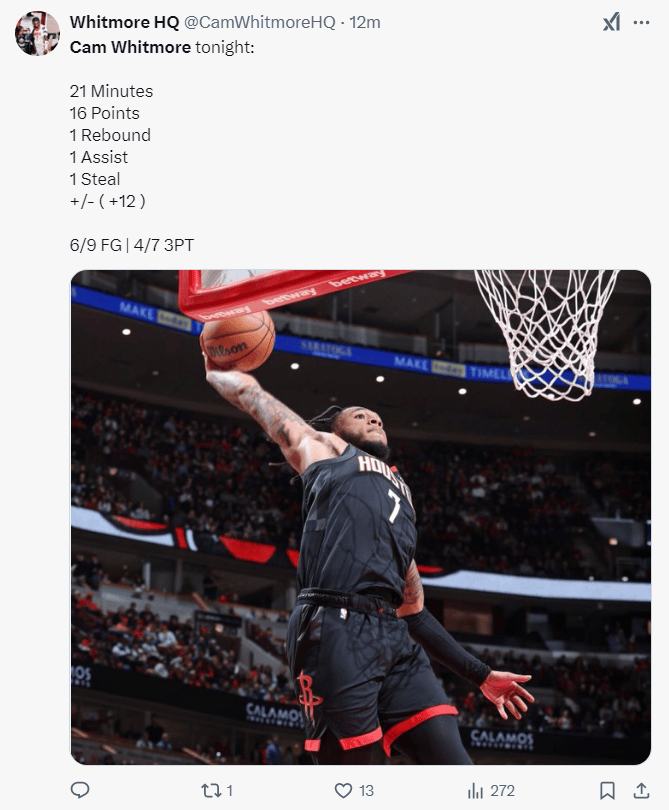Open the post's three-dot overflow menu
Image resolution: width=669 pixels, height=810 pixels.
click(x=641, y=23)
